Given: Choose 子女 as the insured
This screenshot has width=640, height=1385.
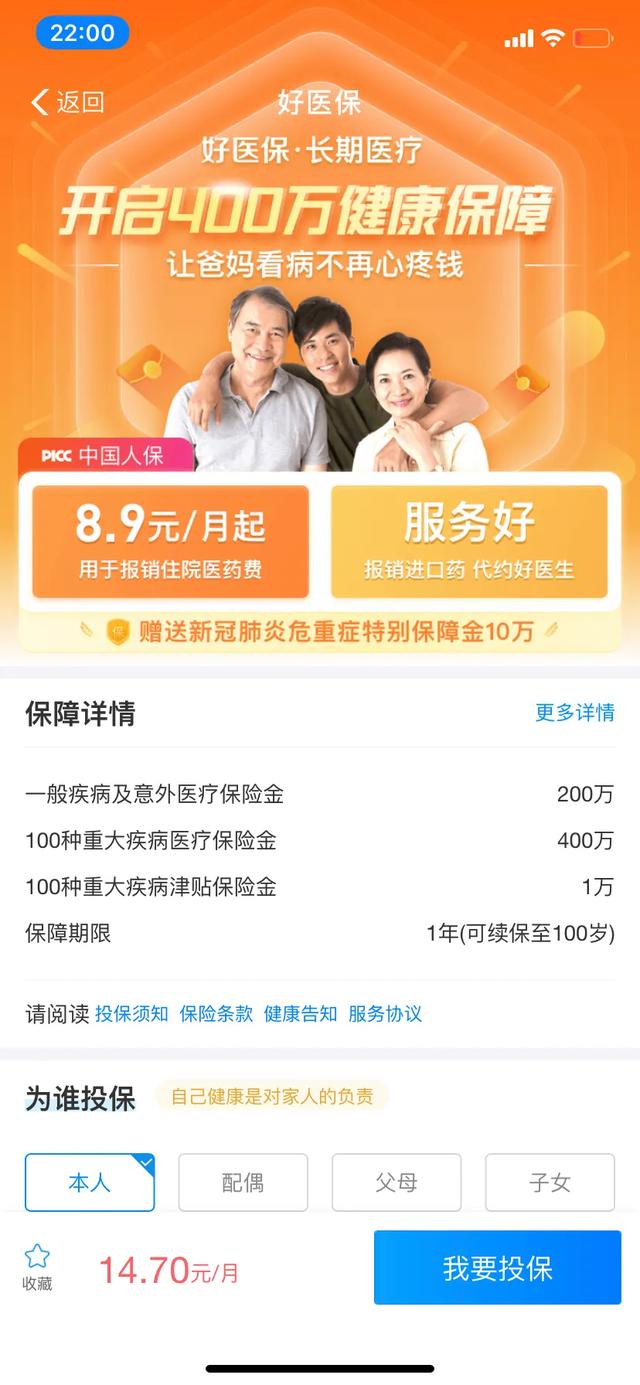Looking at the screenshot, I should coord(550,1182).
